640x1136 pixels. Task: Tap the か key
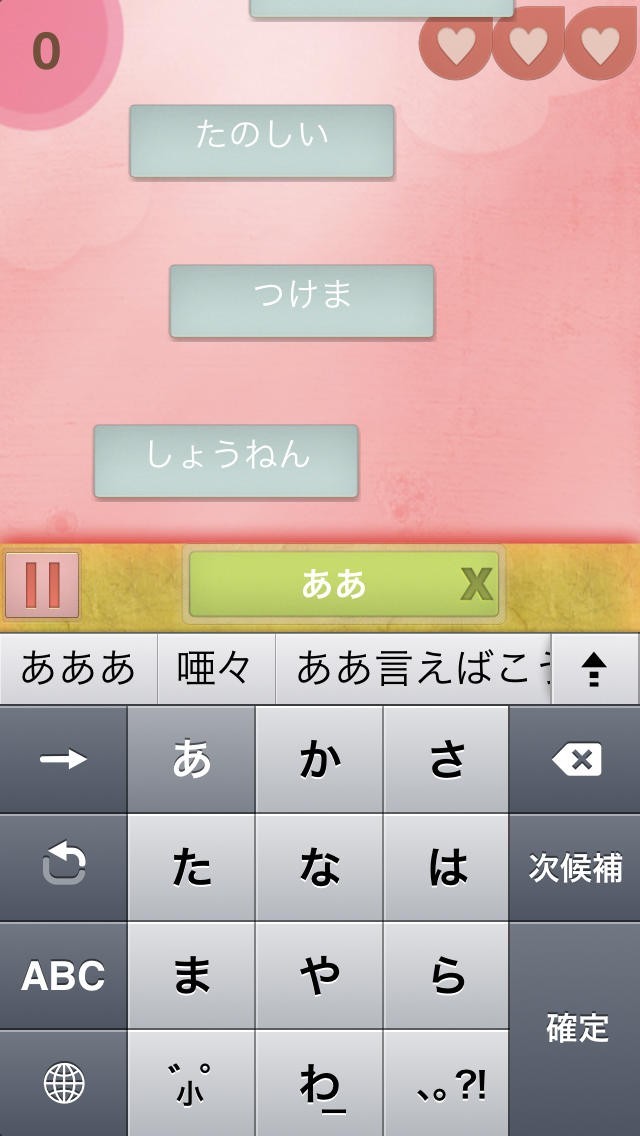(x=319, y=760)
